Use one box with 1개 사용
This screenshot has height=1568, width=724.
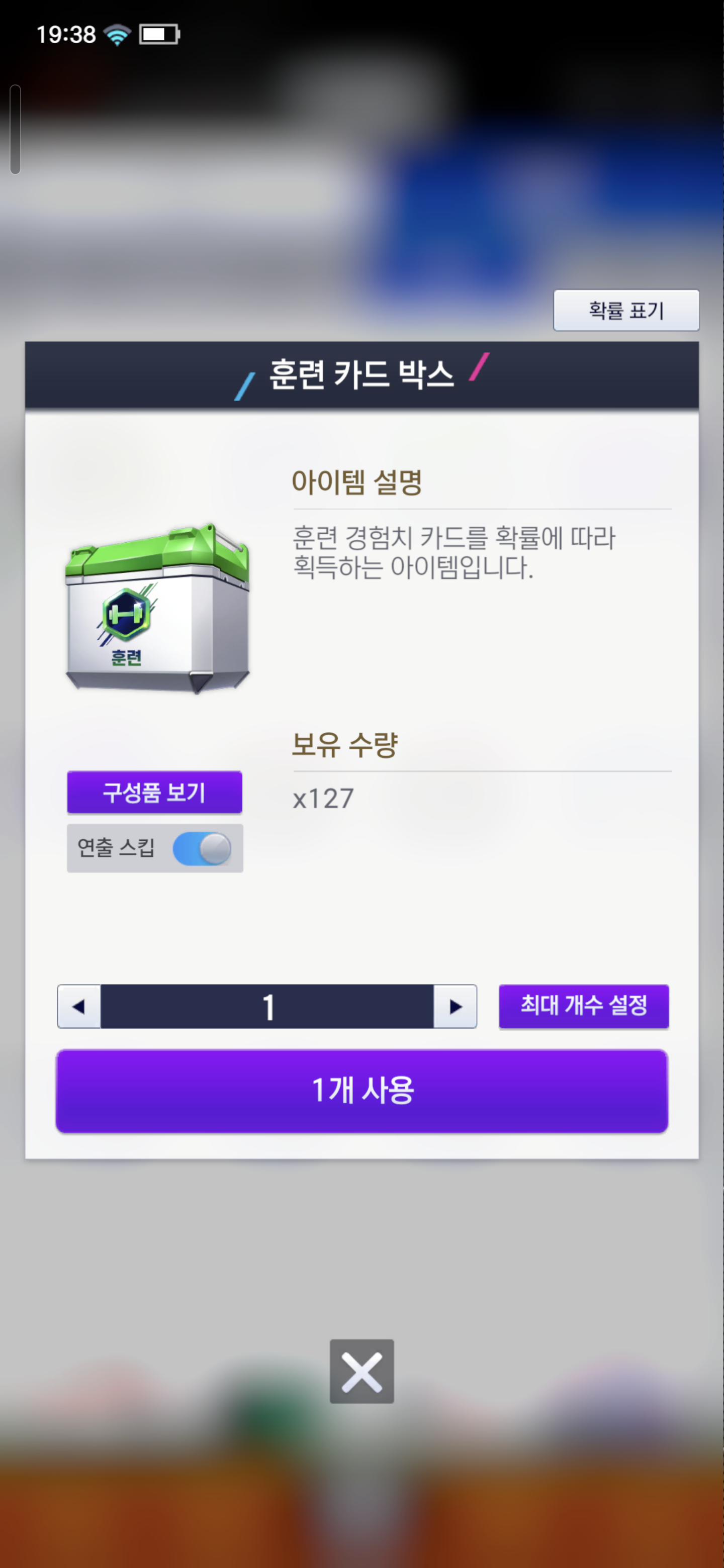361,1091
